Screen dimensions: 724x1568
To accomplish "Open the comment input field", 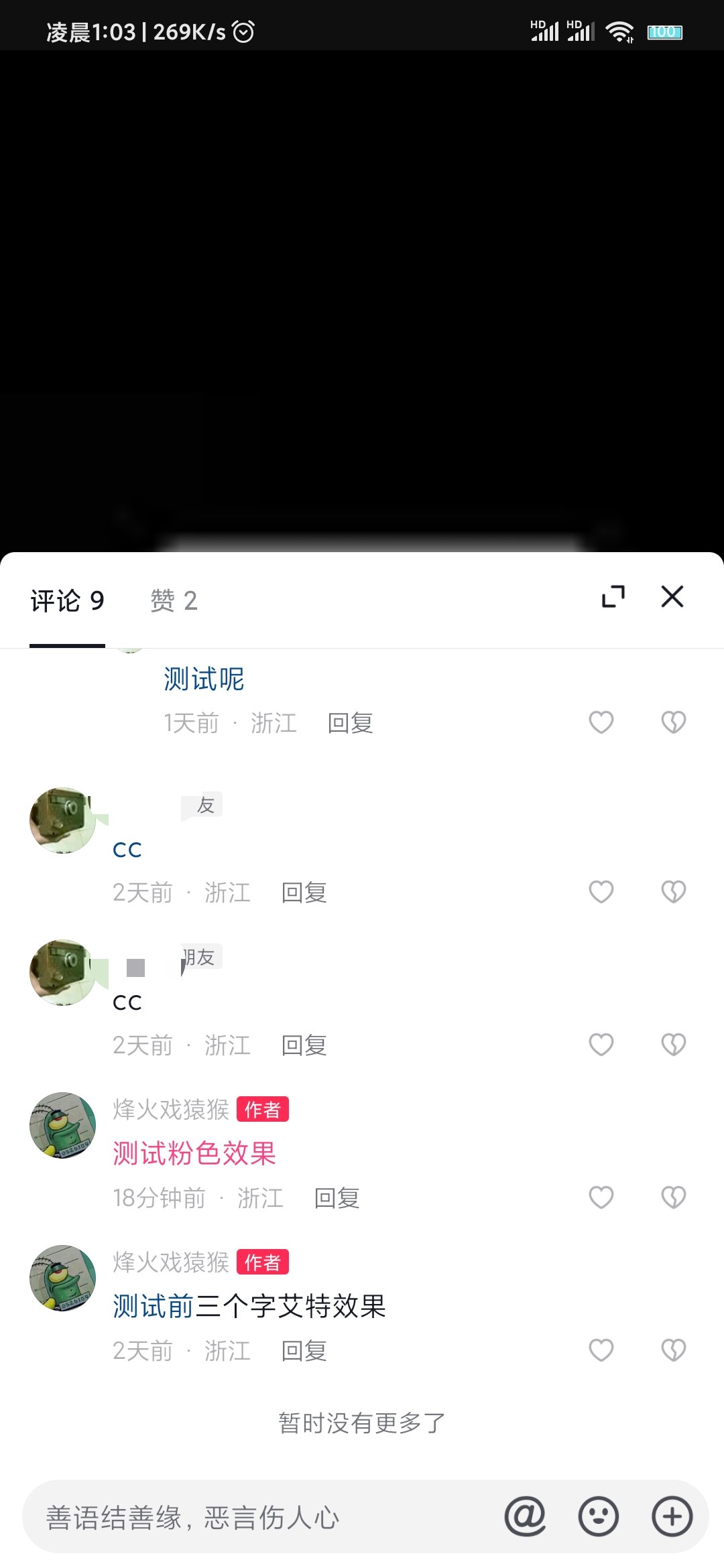I will click(255, 1518).
